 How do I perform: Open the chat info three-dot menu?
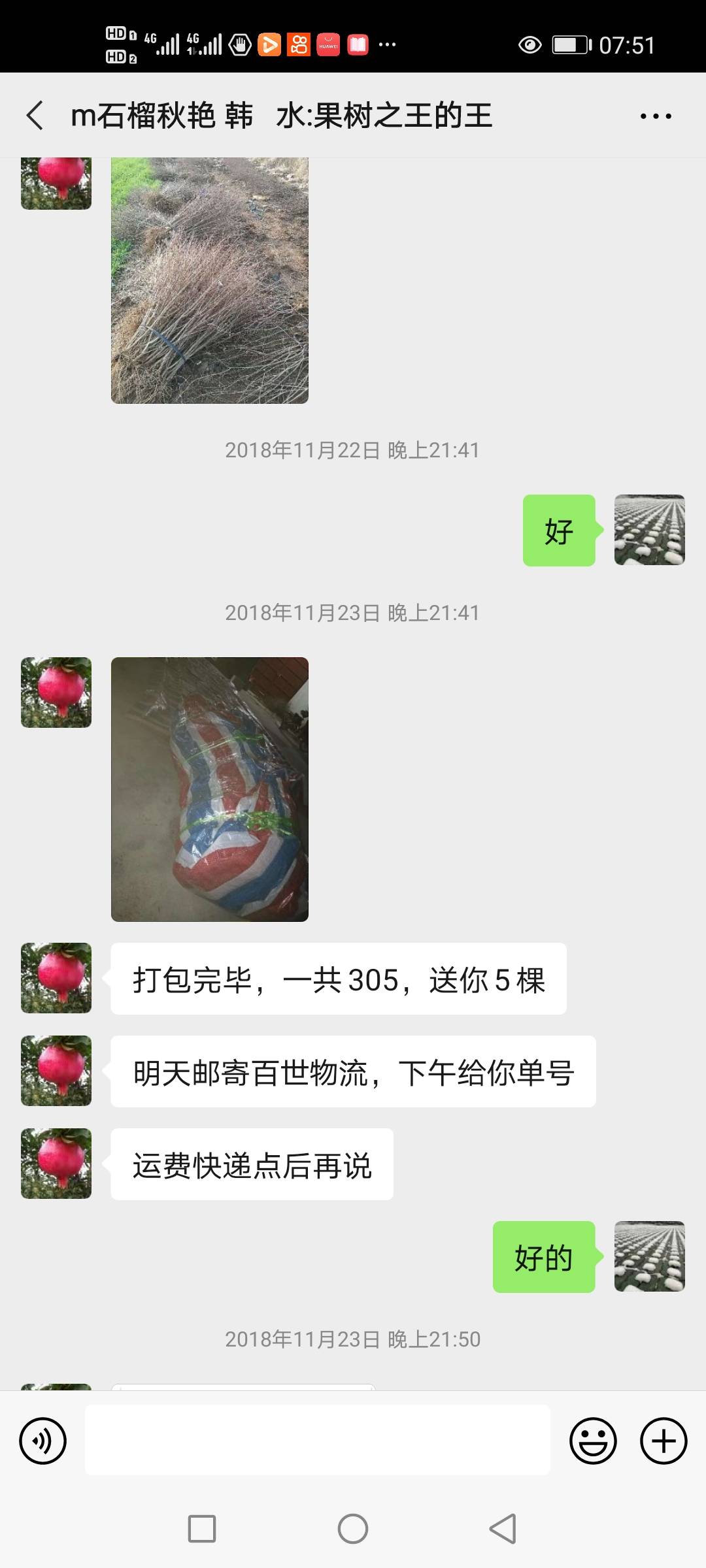(x=656, y=116)
